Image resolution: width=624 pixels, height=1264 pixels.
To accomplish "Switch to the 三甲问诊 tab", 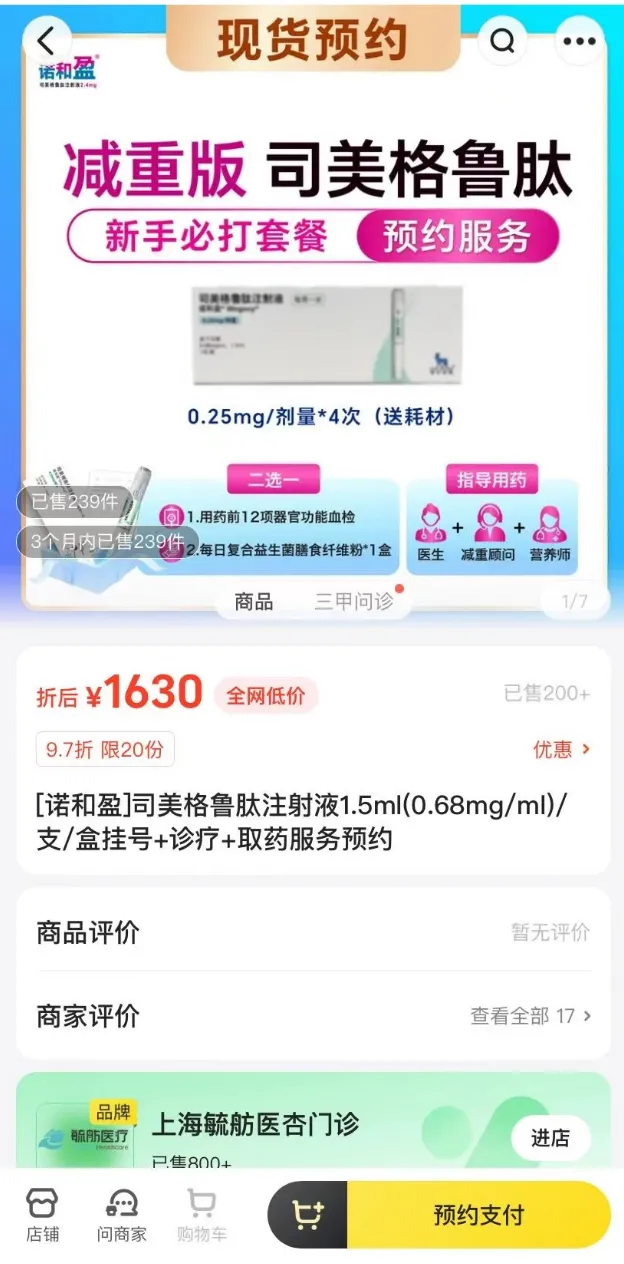I will click(x=354, y=602).
